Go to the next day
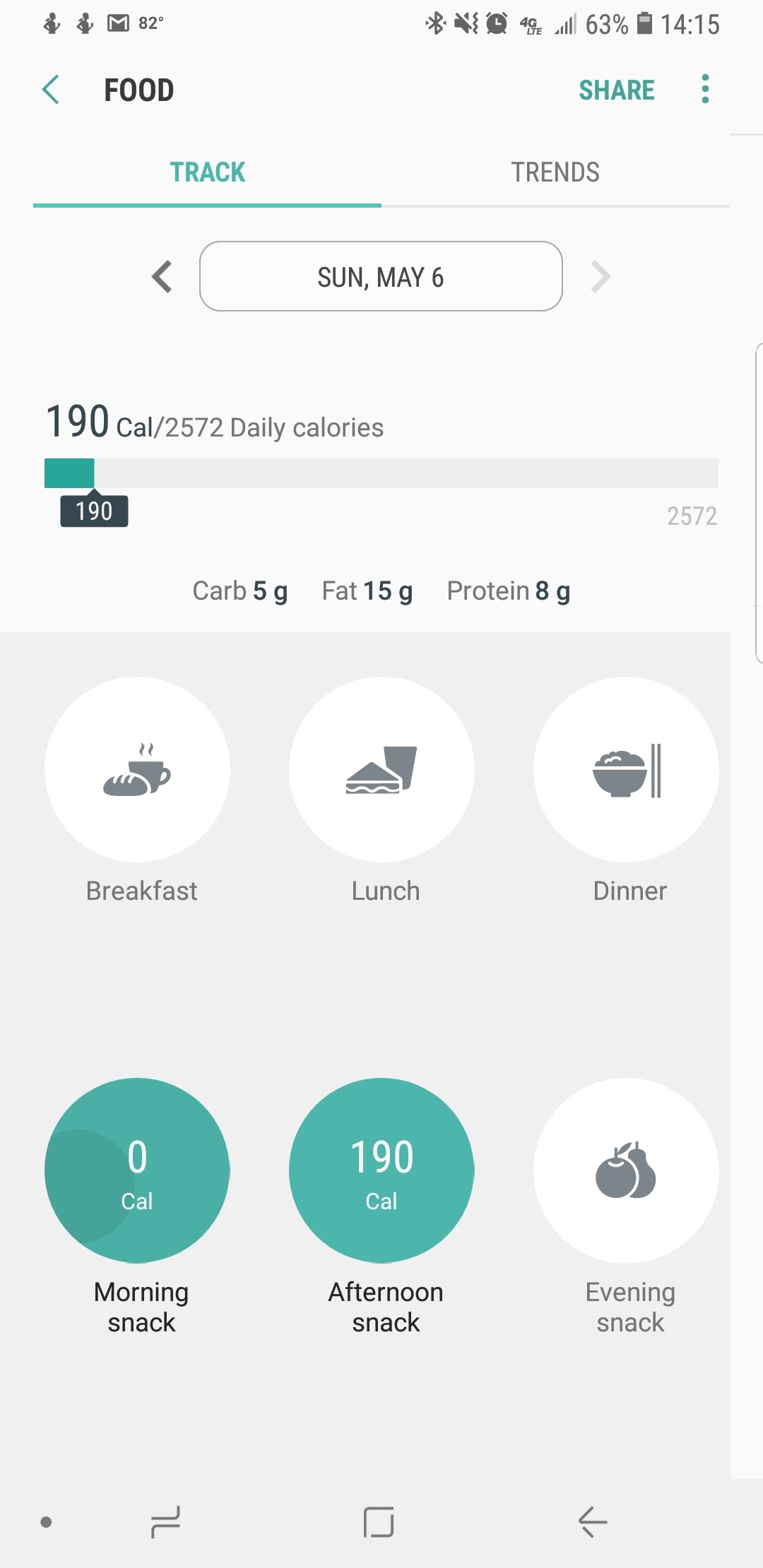Viewport: 763px width, 1568px height. point(601,276)
